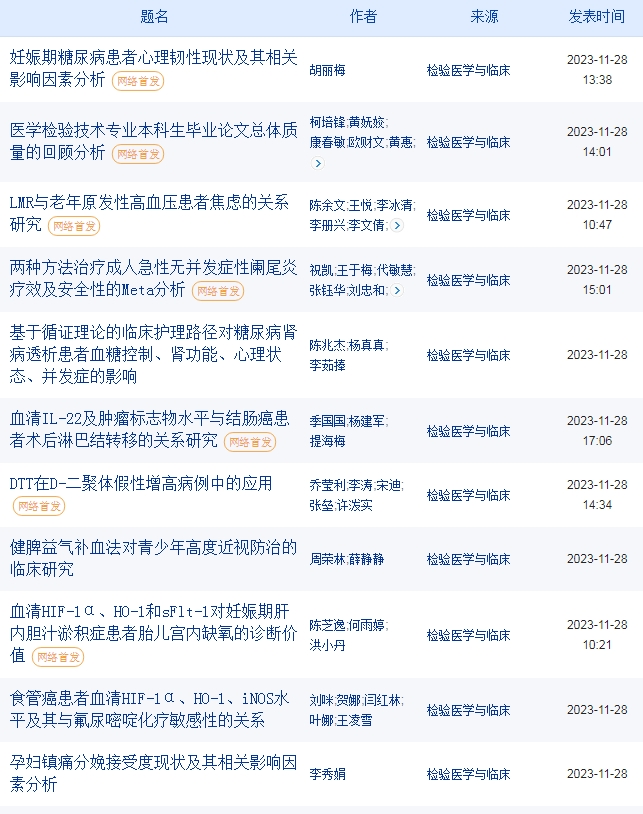
Task: Expand the author list starting with 柯培锋
Action: (x=318, y=162)
